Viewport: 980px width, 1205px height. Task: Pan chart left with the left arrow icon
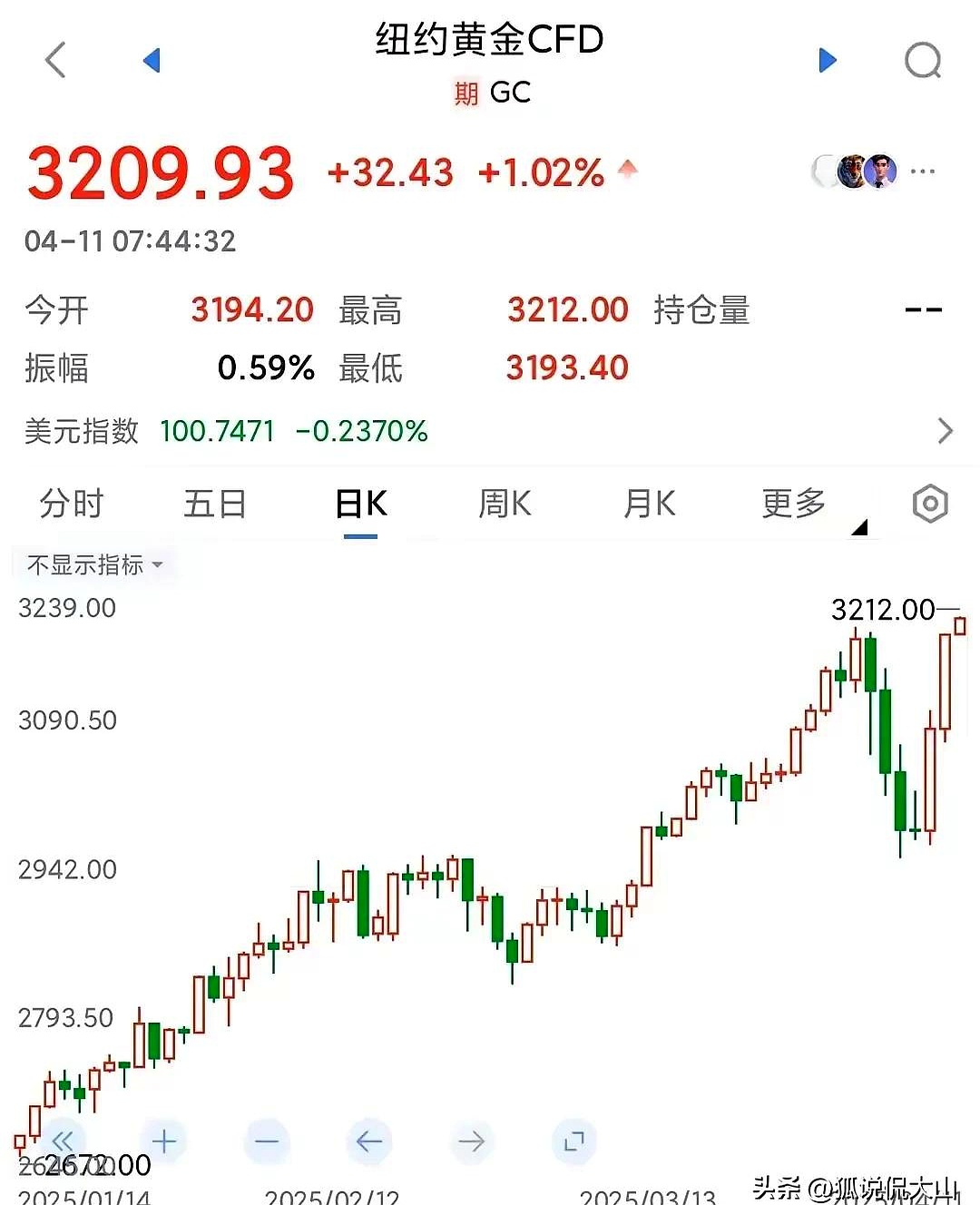point(368,1141)
